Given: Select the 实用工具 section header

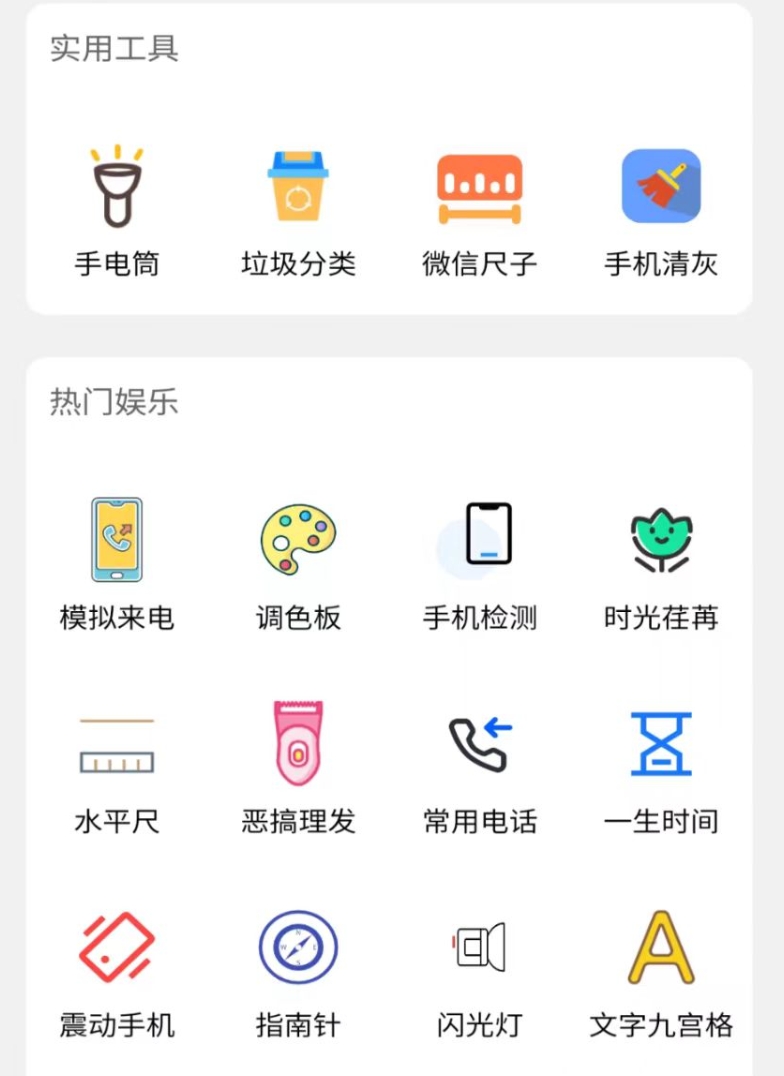Looking at the screenshot, I should (x=110, y=48).
